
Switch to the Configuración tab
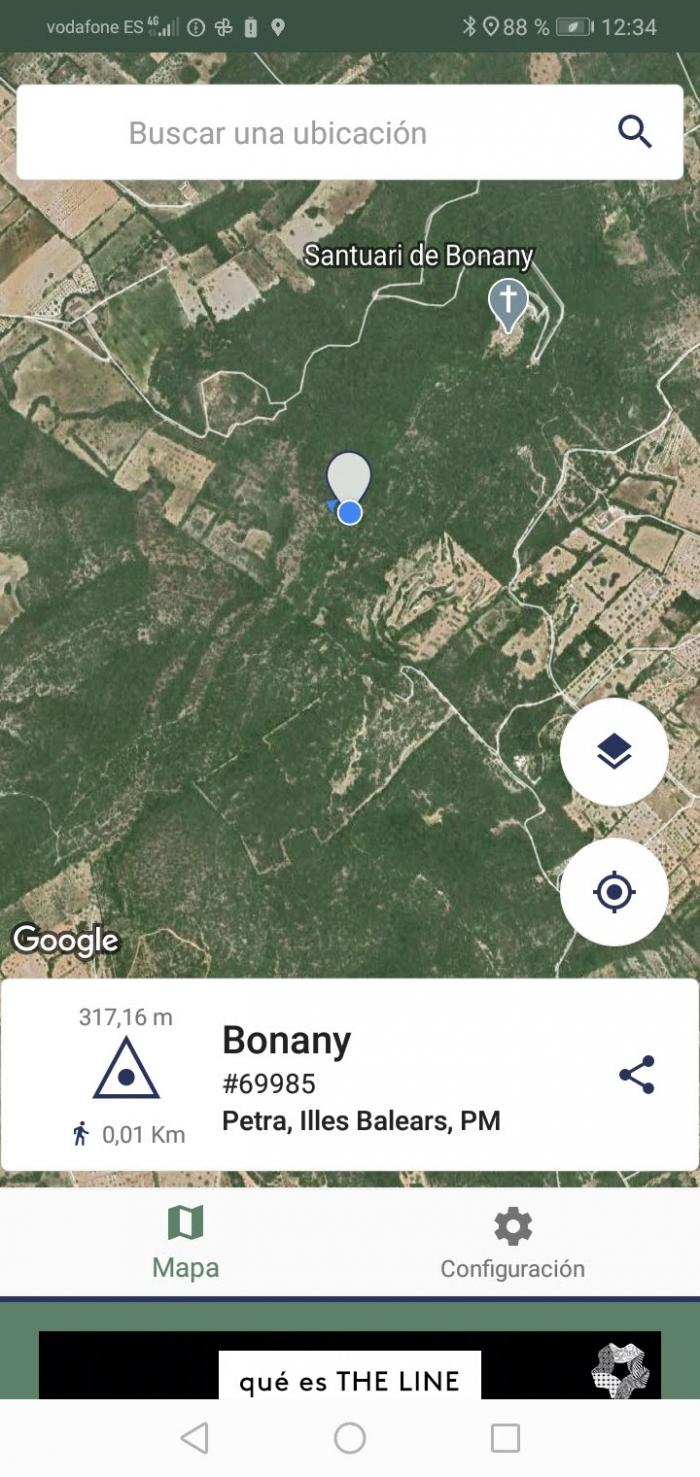pyautogui.click(x=513, y=1243)
